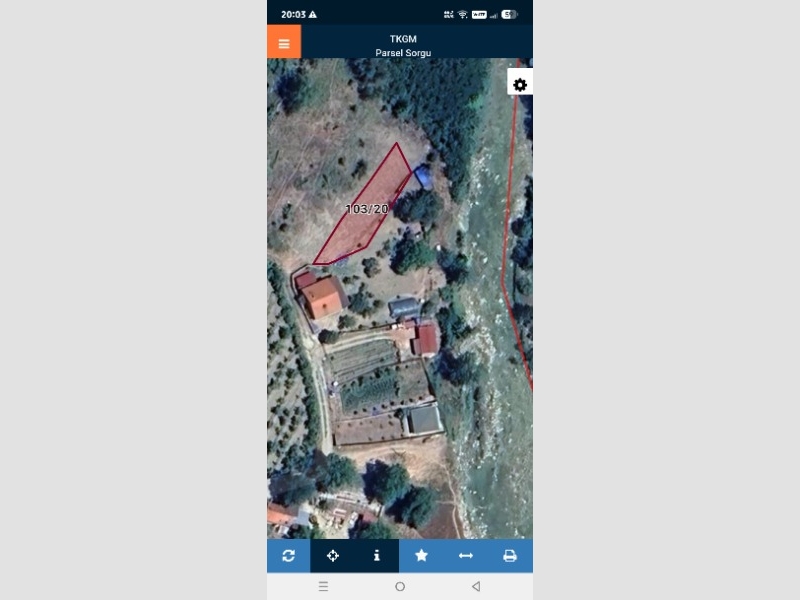Go back using system navigation

pyautogui.click(x=476, y=587)
